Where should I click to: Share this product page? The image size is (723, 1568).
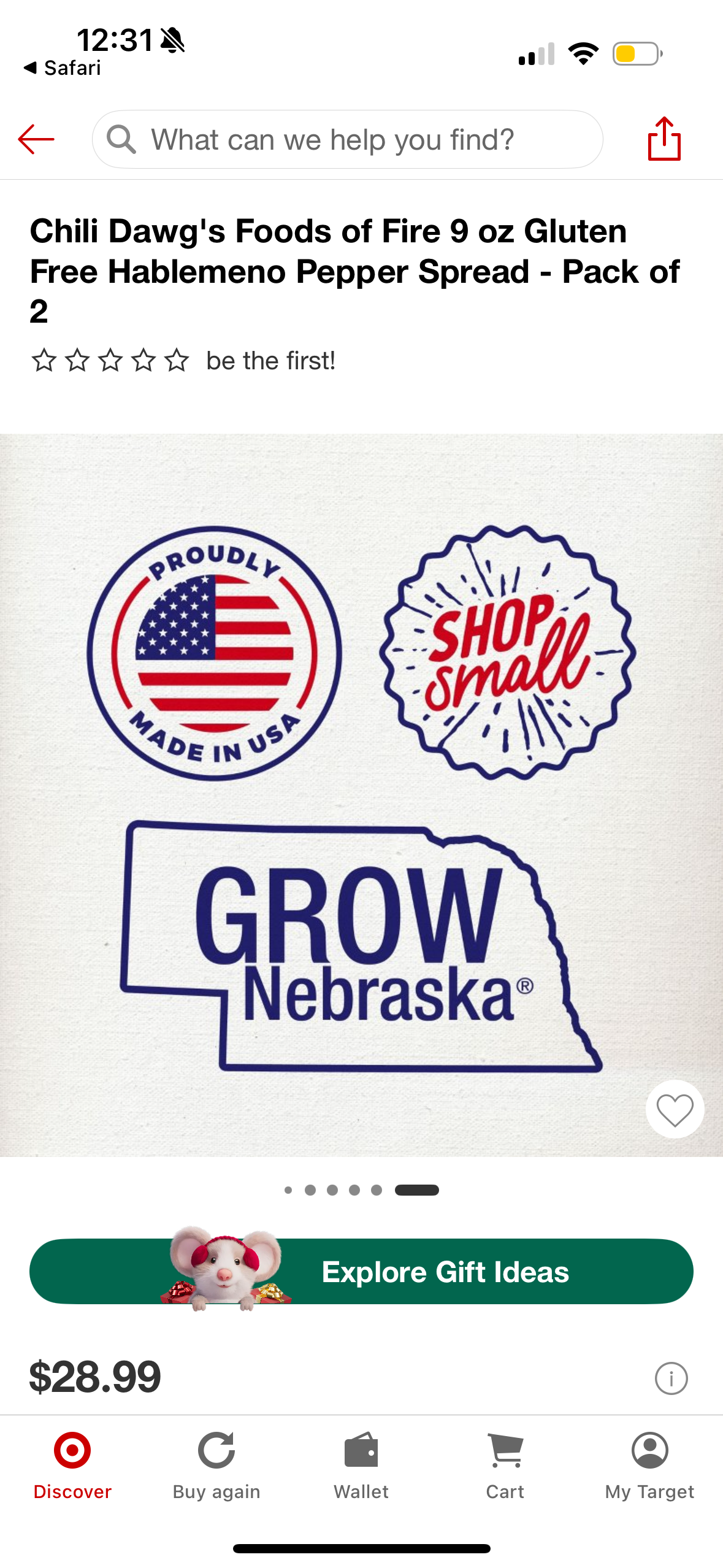pos(664,139)
